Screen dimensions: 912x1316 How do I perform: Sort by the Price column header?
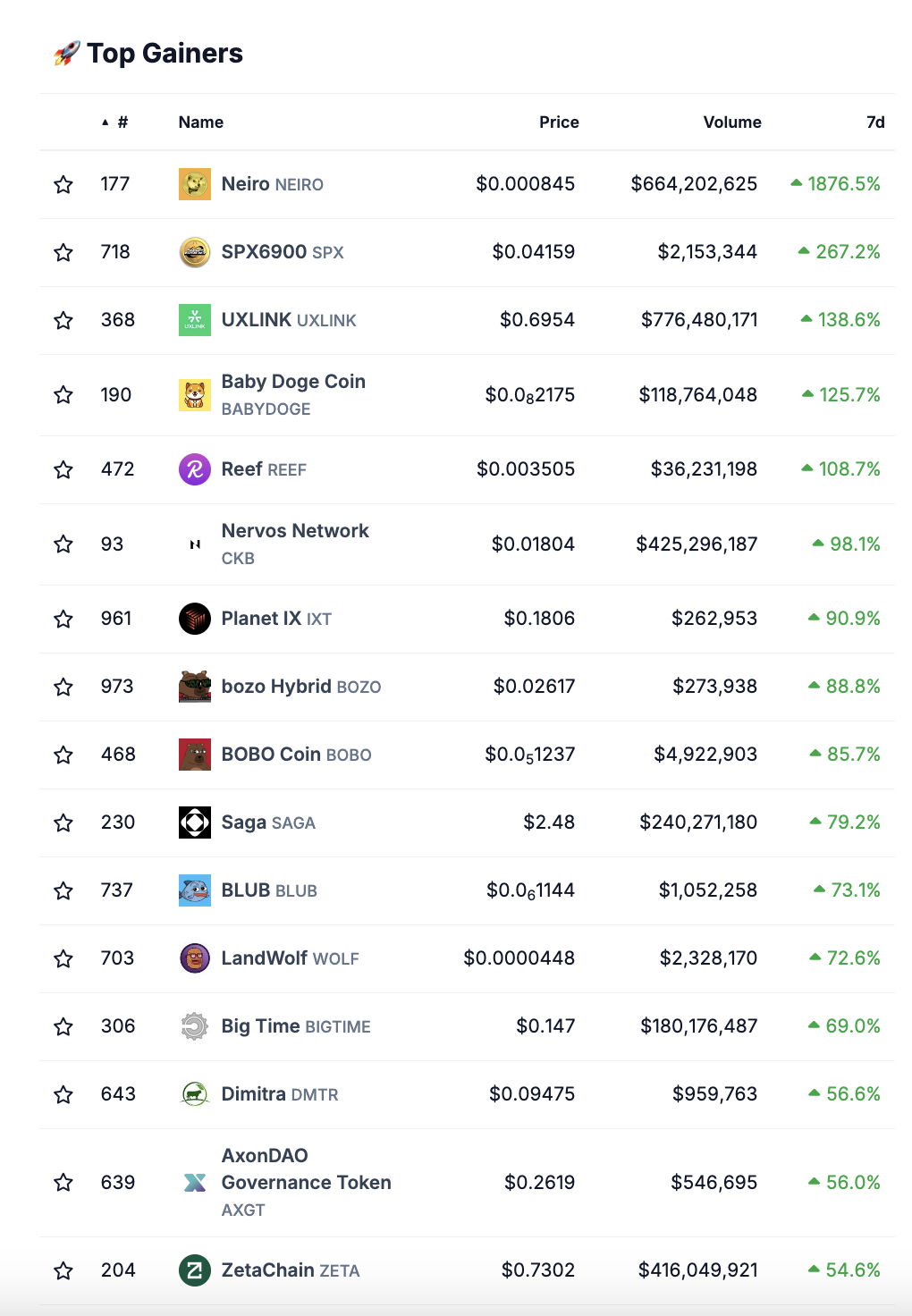point(559,122)
